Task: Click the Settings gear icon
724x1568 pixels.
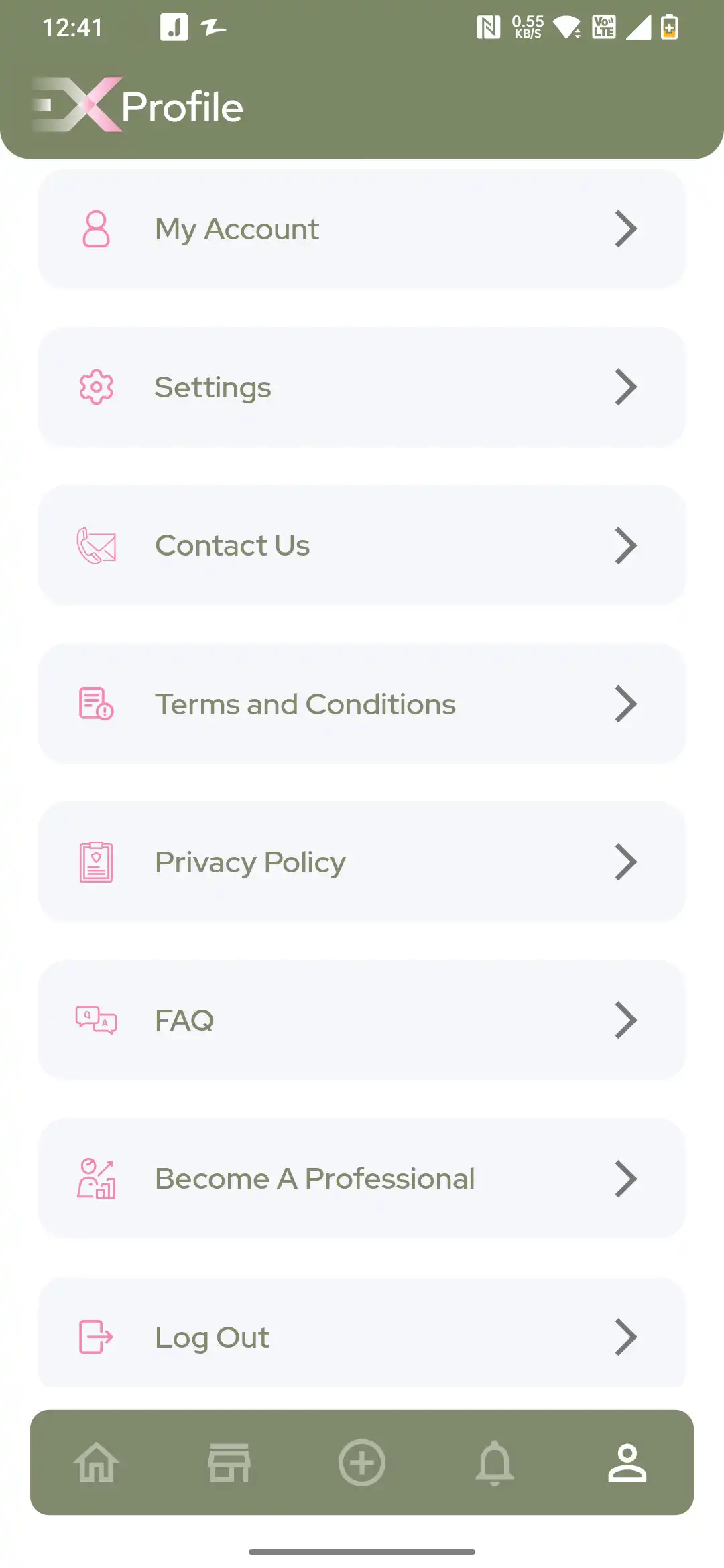Action: (96, 387)
